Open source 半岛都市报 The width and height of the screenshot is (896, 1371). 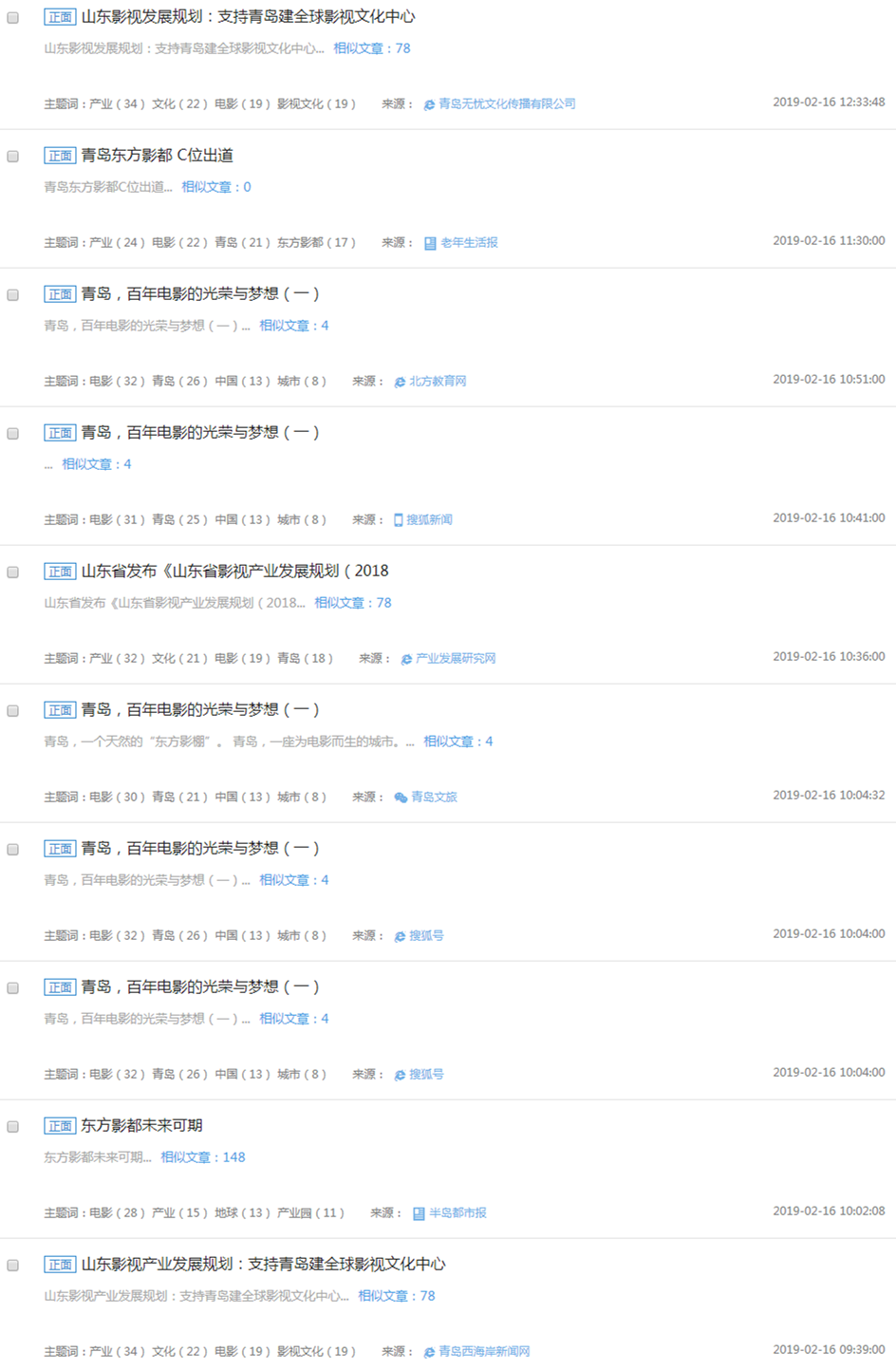[x=457, y=1213]
